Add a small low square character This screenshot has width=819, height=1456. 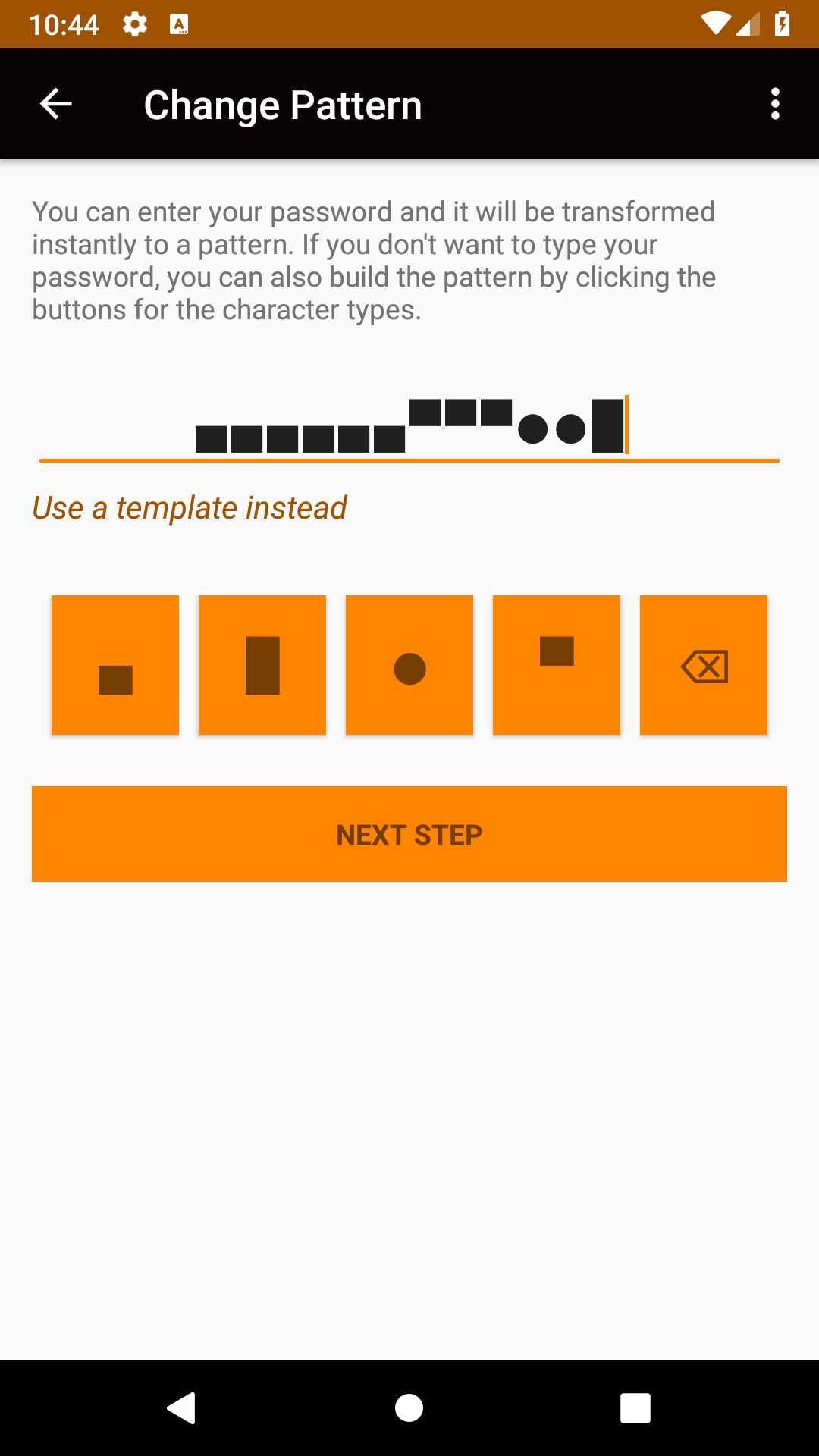[115, 665]
